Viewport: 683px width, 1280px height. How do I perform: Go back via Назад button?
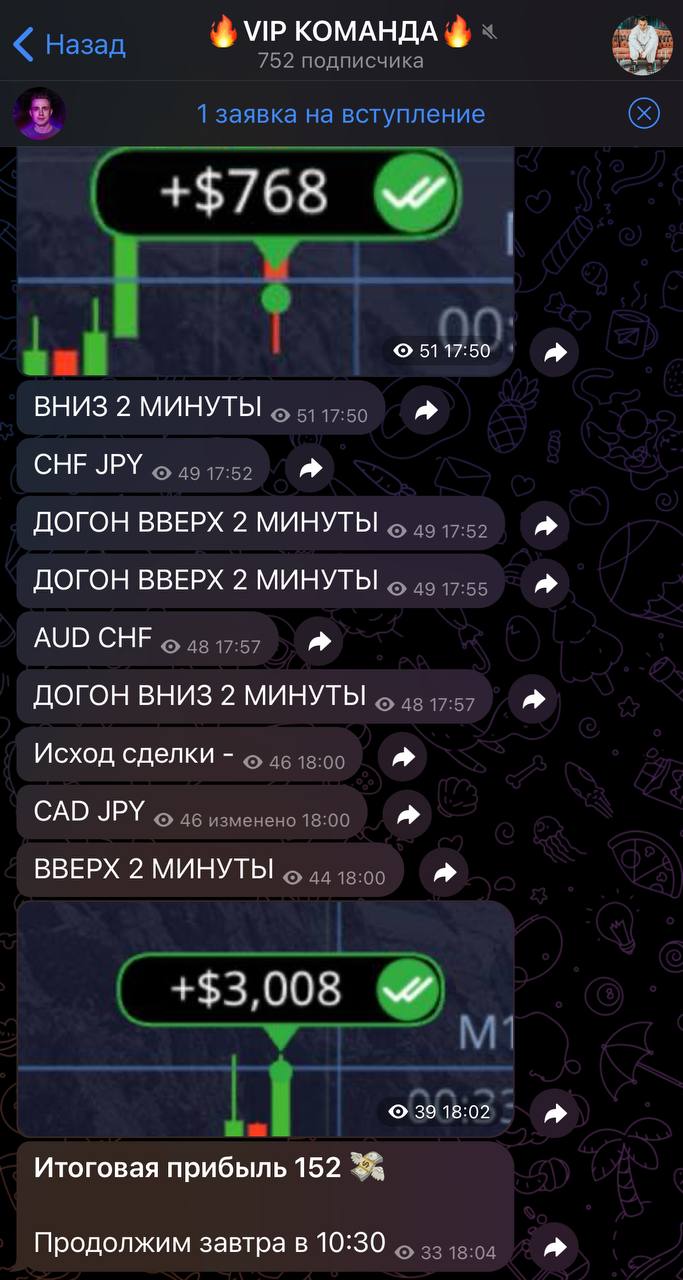click(68, 44)
